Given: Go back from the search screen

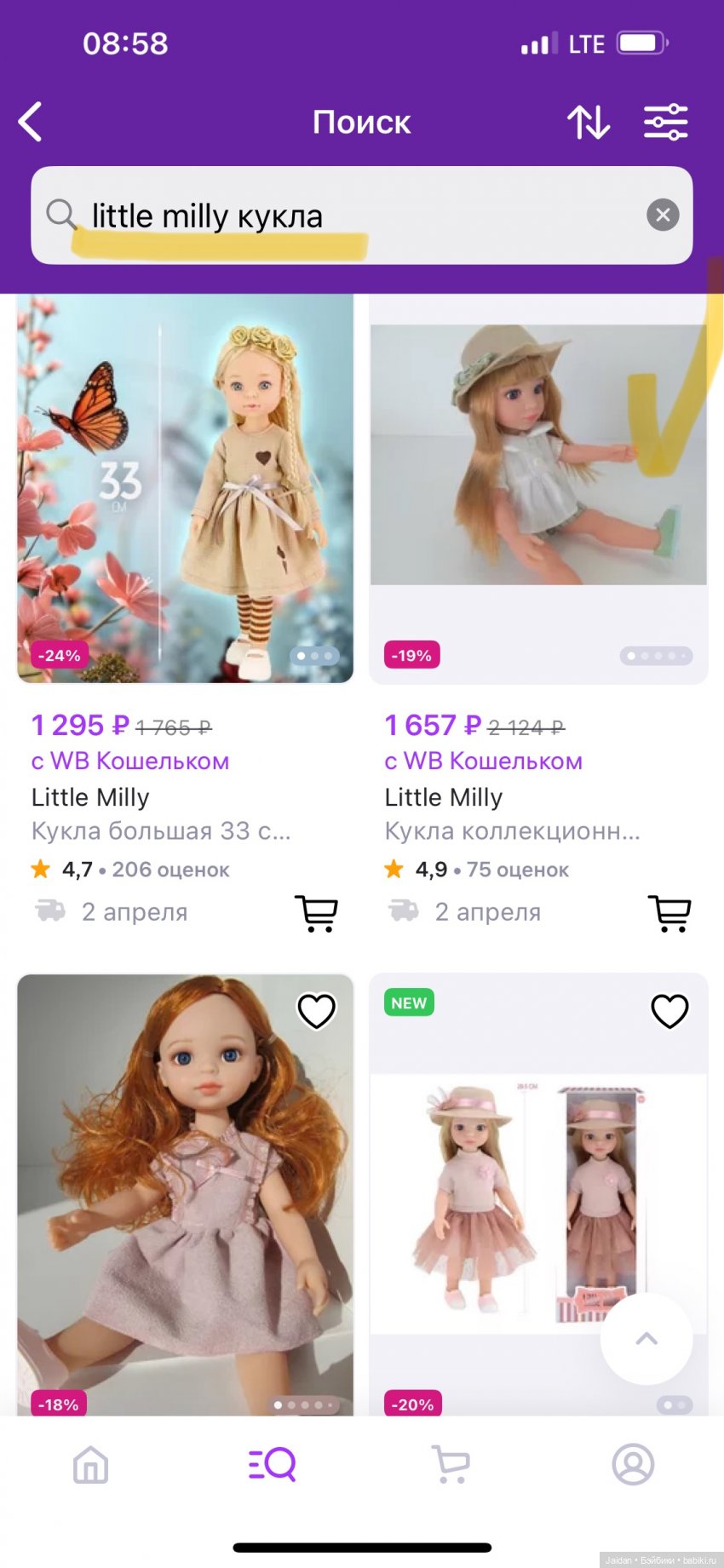Looking at the screenshot, I should click(31, 122).
